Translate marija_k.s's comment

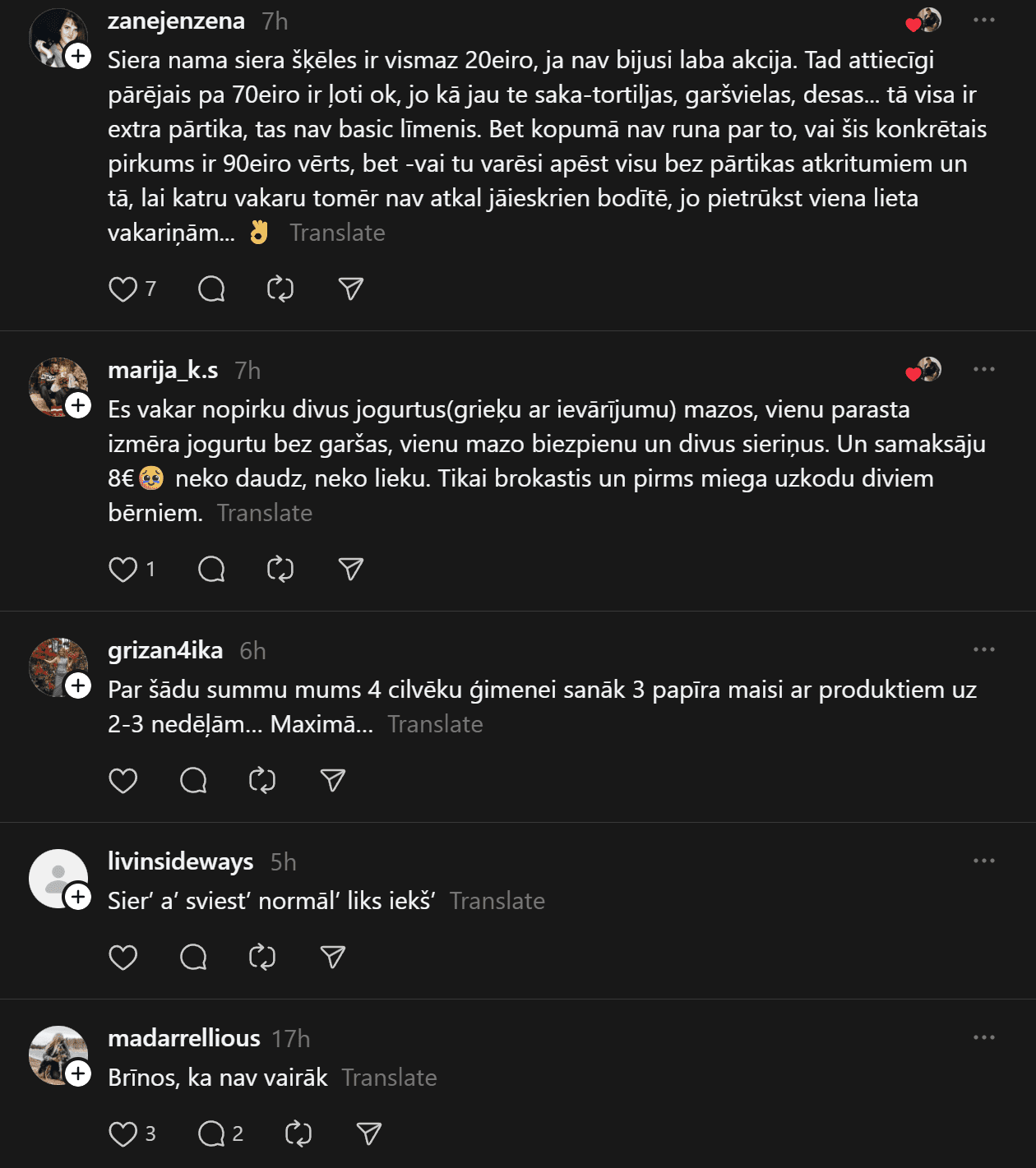pyautogui.click(x=265, y=513)
